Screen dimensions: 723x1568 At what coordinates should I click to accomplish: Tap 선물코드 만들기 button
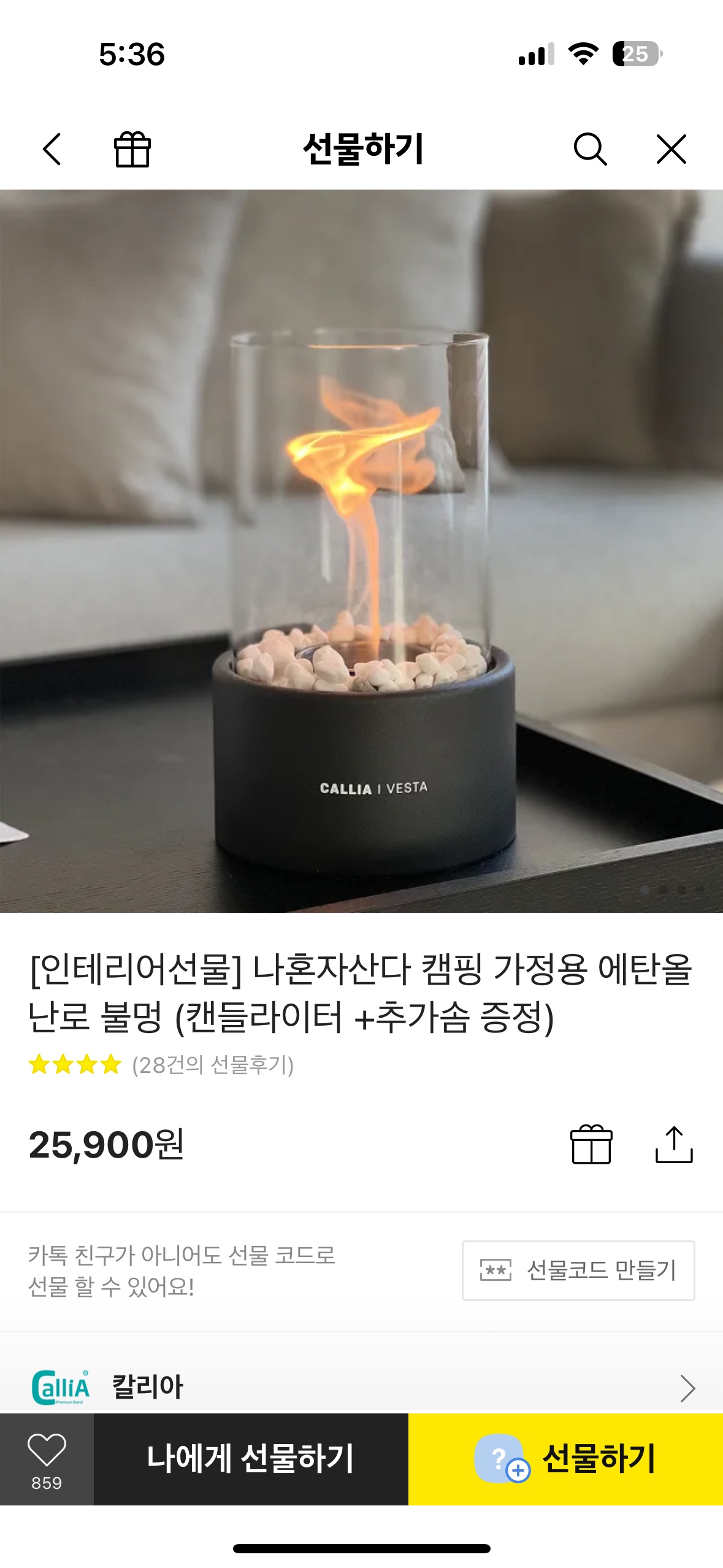click(578, 1270)
